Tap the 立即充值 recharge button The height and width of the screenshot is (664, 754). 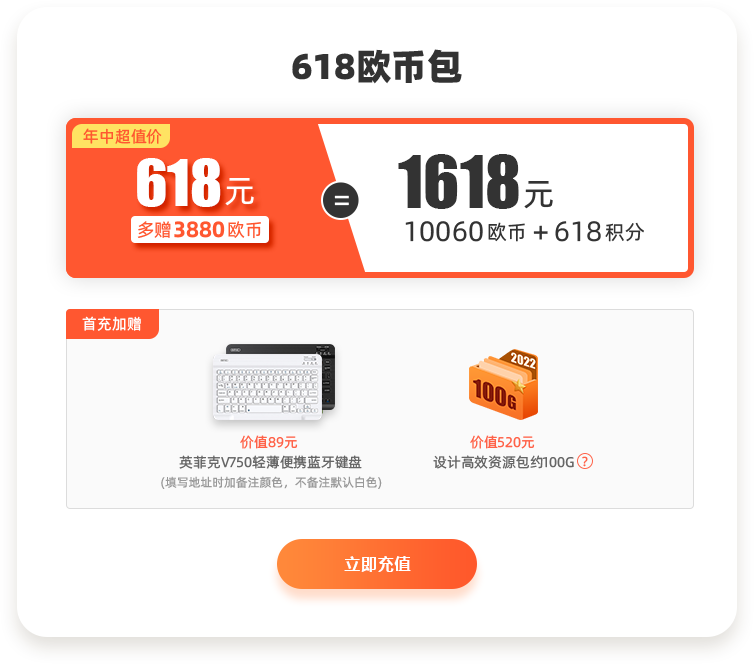[x=377, y=564]
